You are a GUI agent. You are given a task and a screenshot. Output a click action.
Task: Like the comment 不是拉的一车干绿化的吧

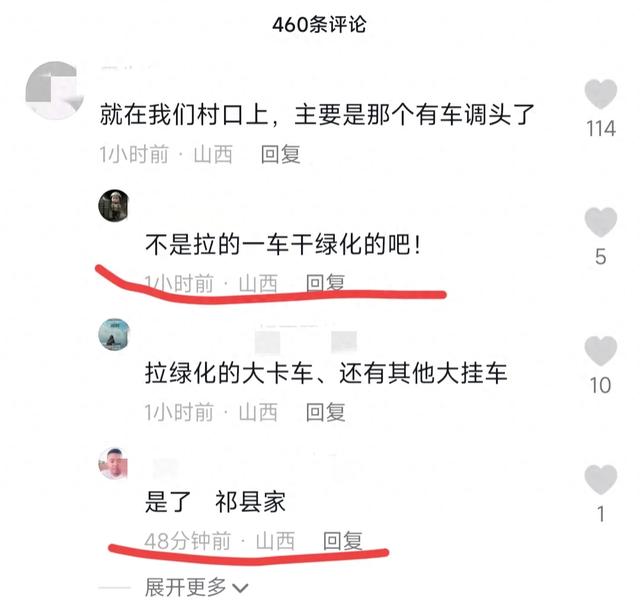pos(600,222)
